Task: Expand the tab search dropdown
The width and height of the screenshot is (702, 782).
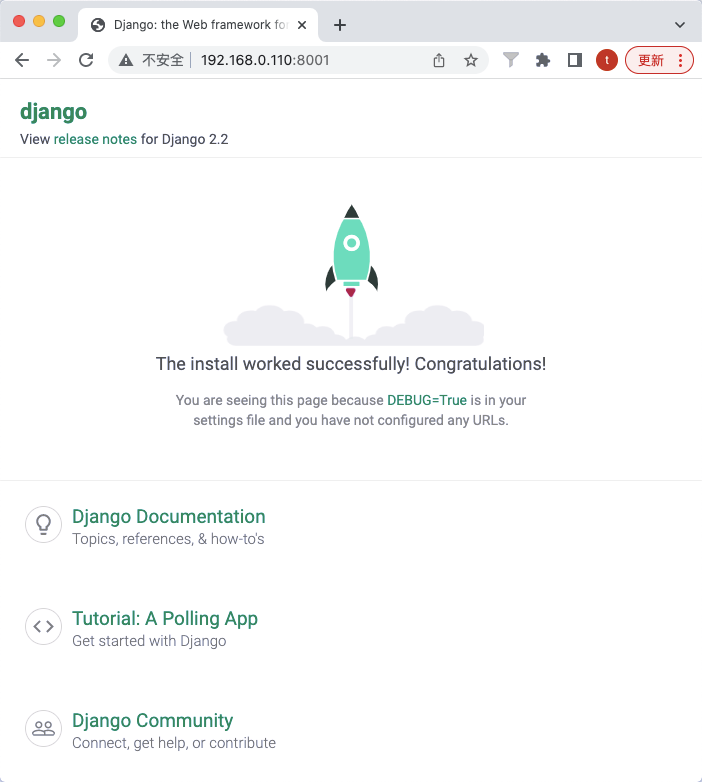Action: (680, 25)
